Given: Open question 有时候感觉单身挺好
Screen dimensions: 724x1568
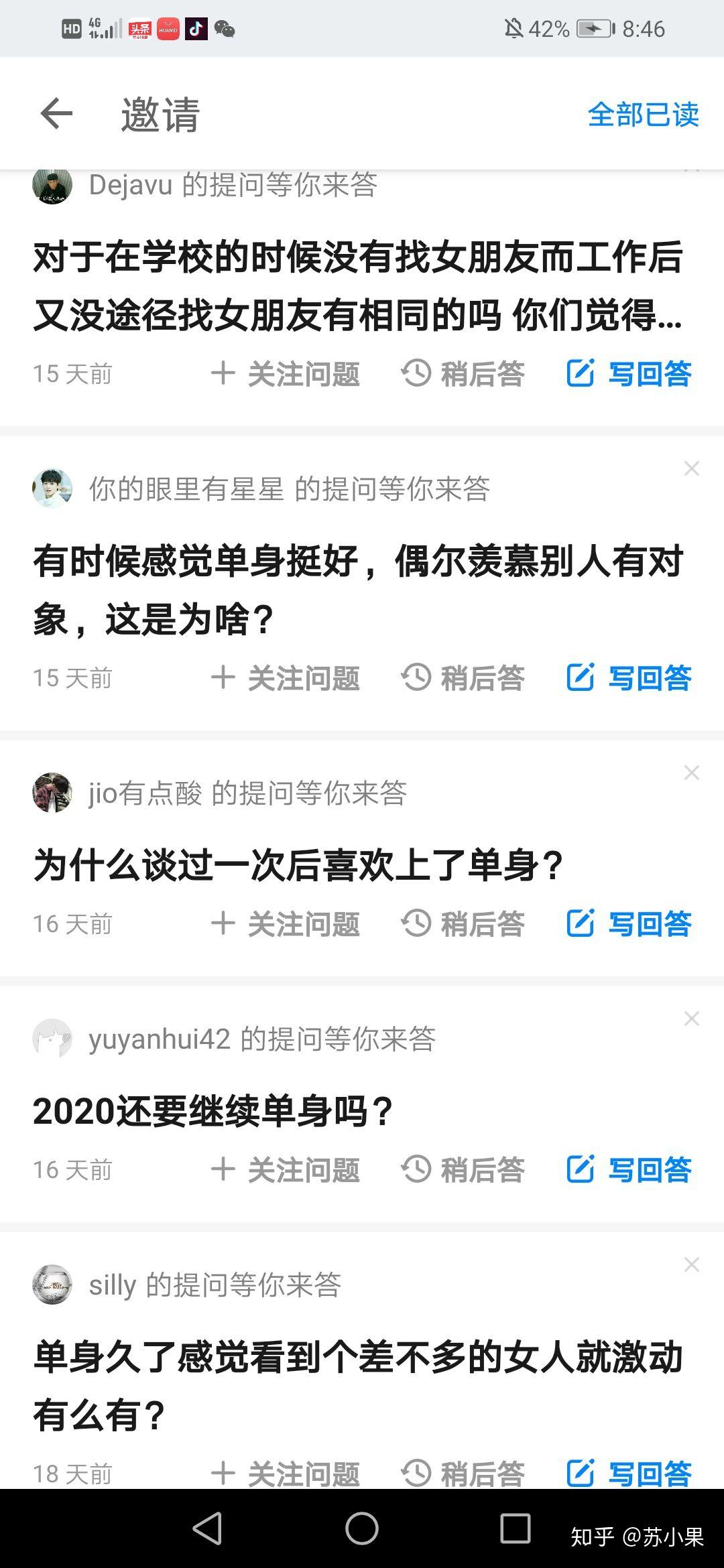Looking at the screenshot, I should (358, 590).
